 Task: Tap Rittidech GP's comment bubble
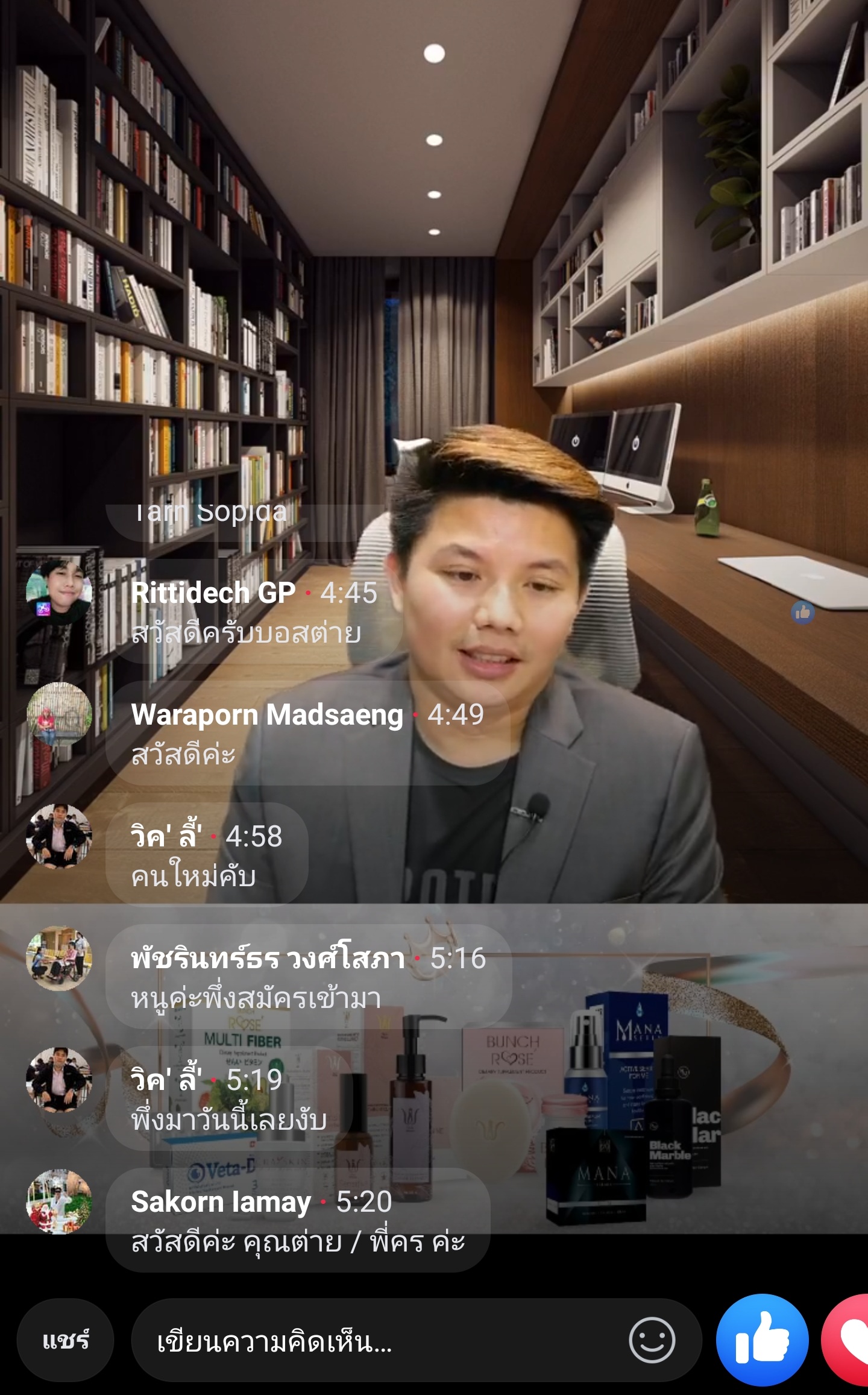point(253,611)
